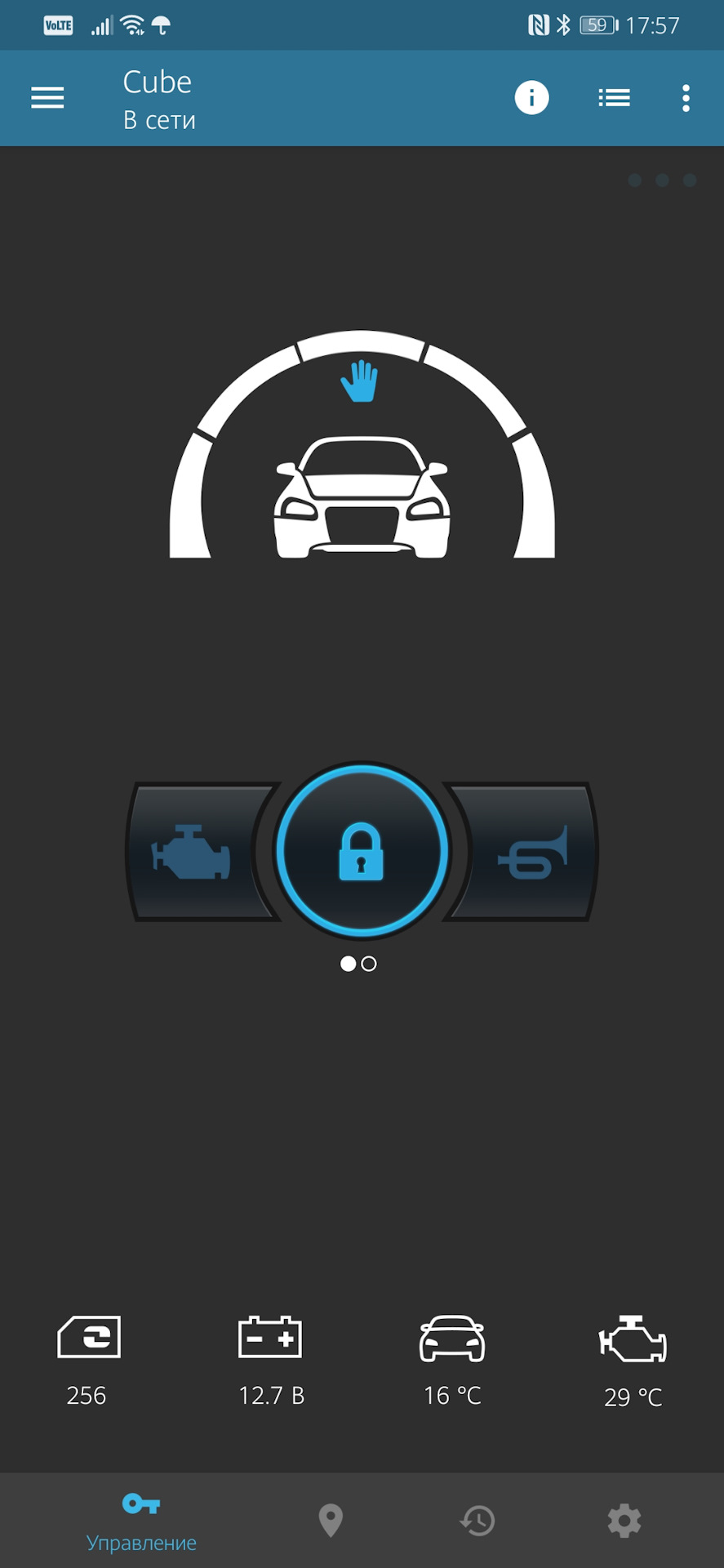Open the settings gear tab
The image size is (724, 1568).
click(x=624, y=1521)
